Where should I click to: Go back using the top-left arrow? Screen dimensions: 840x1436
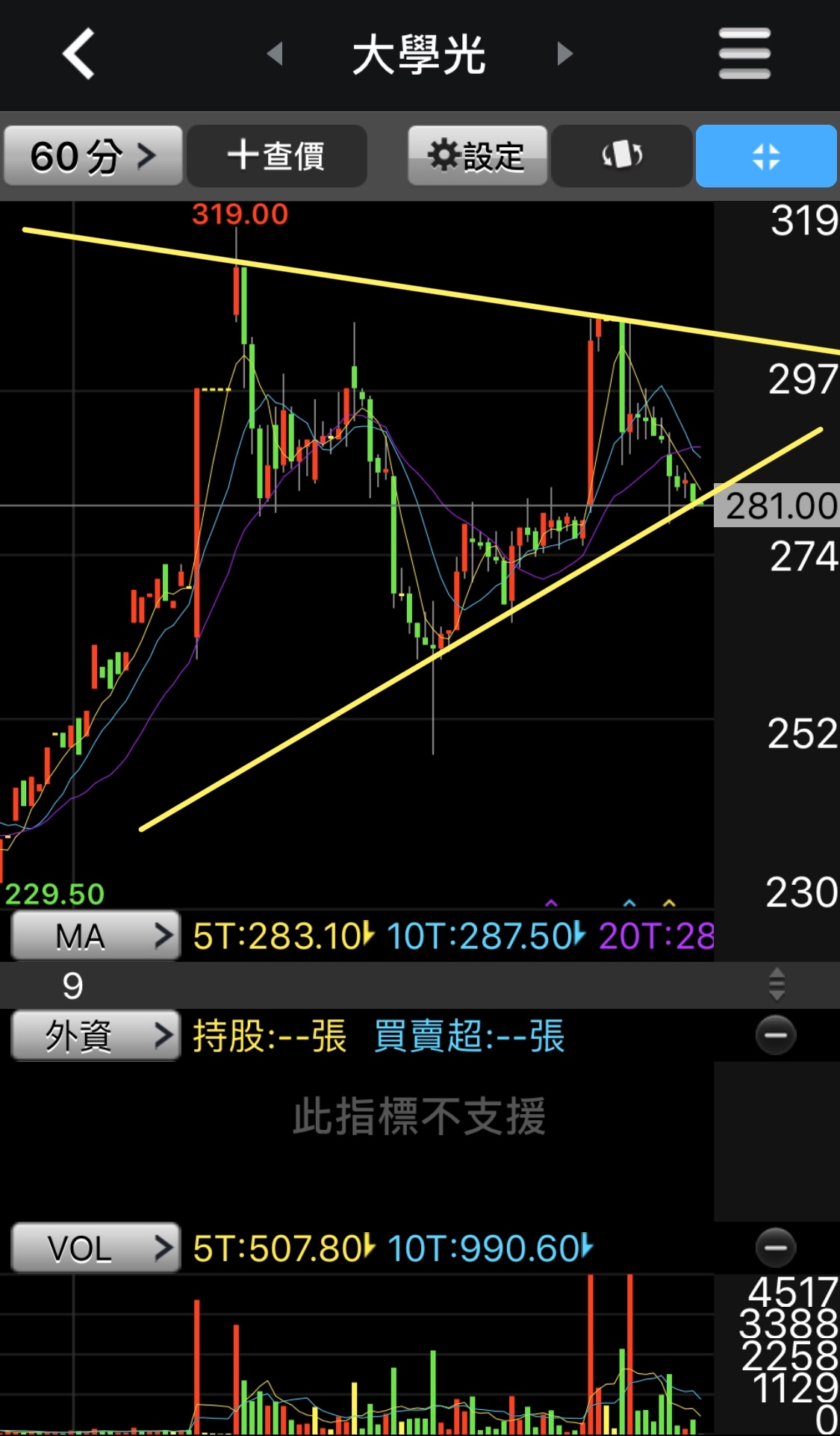78,54
